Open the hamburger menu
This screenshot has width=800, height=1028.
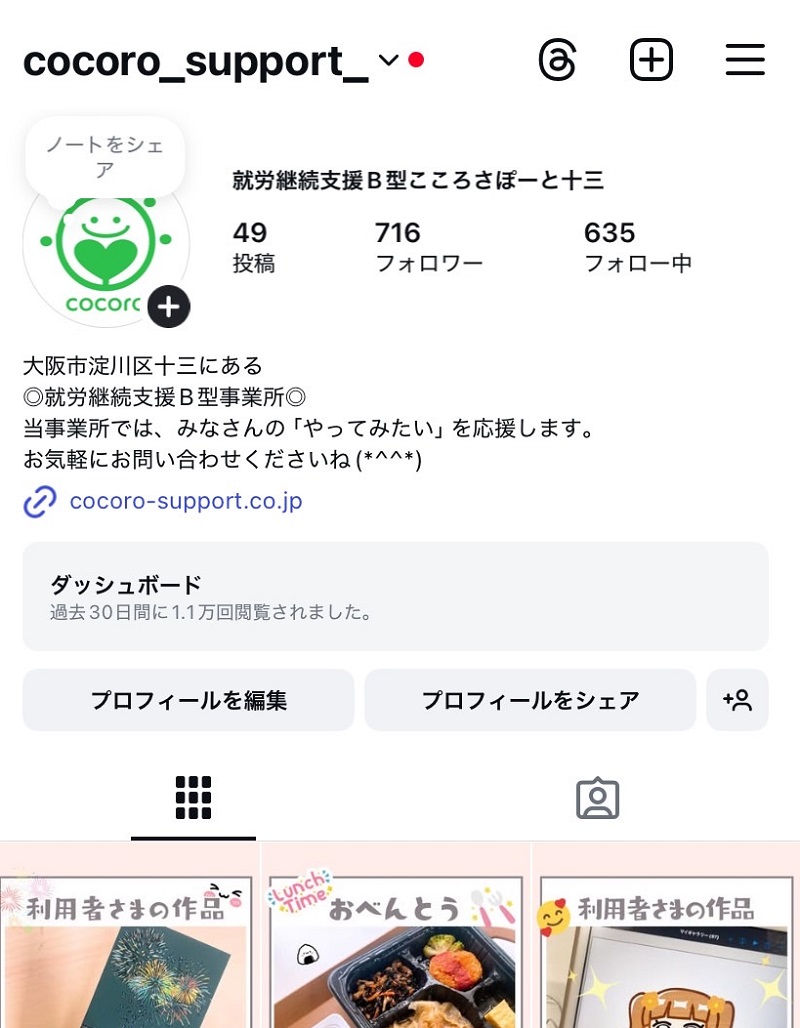pyautogui.click(x=744, y=60)
